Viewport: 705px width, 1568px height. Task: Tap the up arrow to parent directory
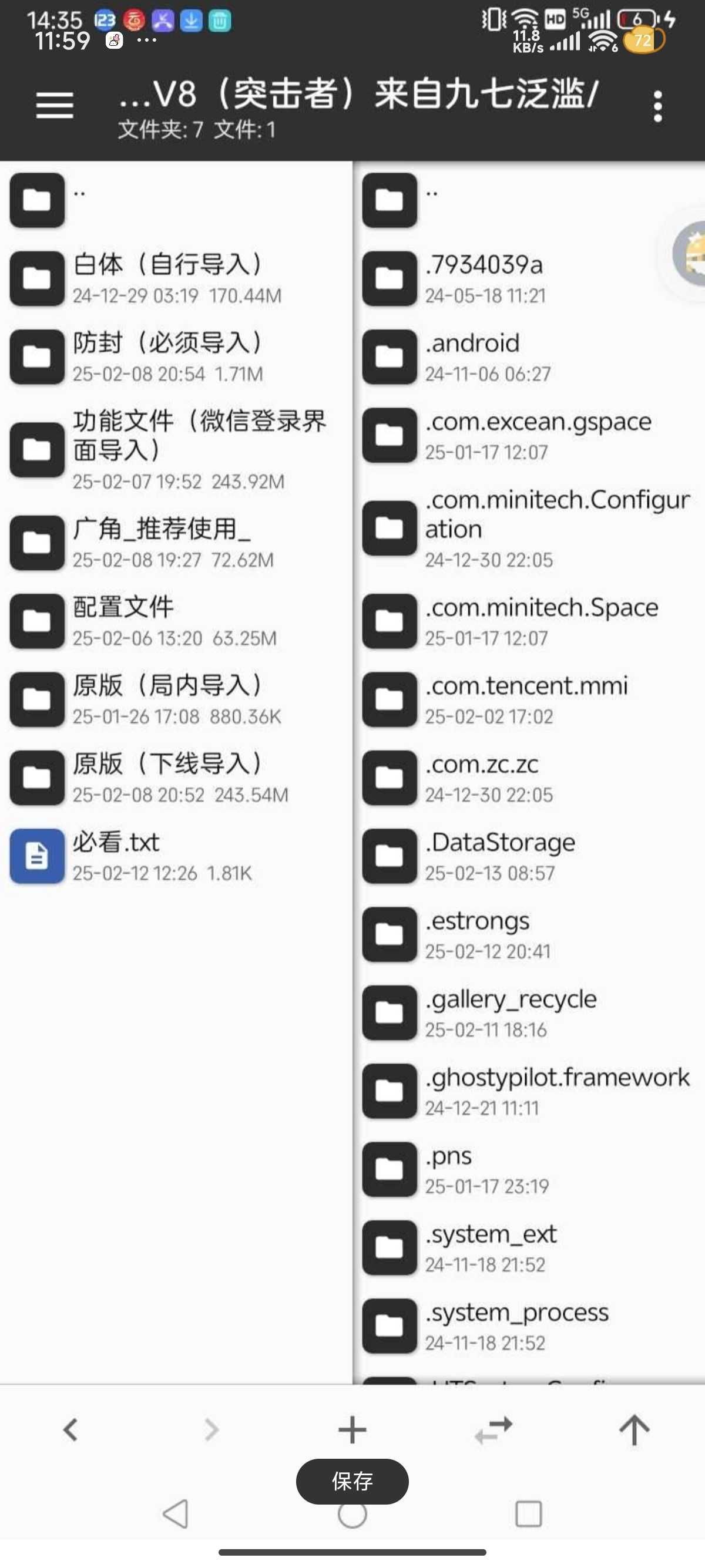coord(634,1429)
